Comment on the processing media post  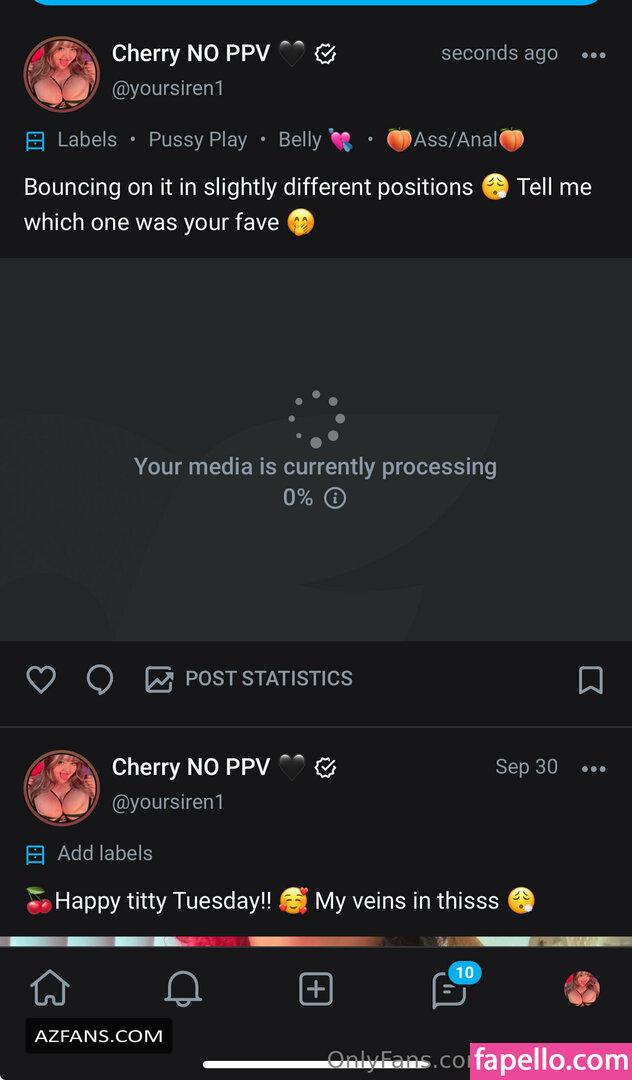pos(100,680)
